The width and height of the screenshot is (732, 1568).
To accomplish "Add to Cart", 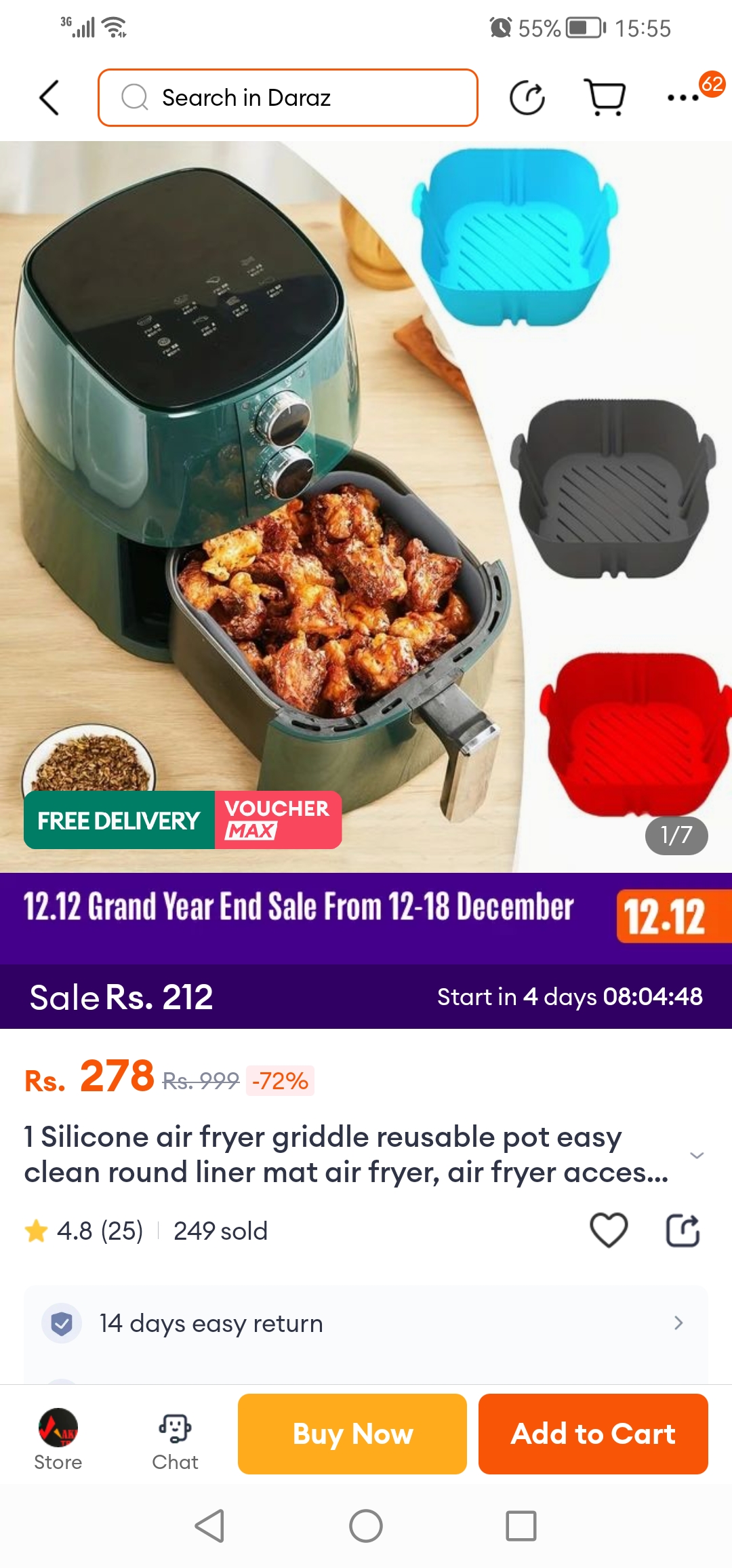I will [x=593, y=1434].
